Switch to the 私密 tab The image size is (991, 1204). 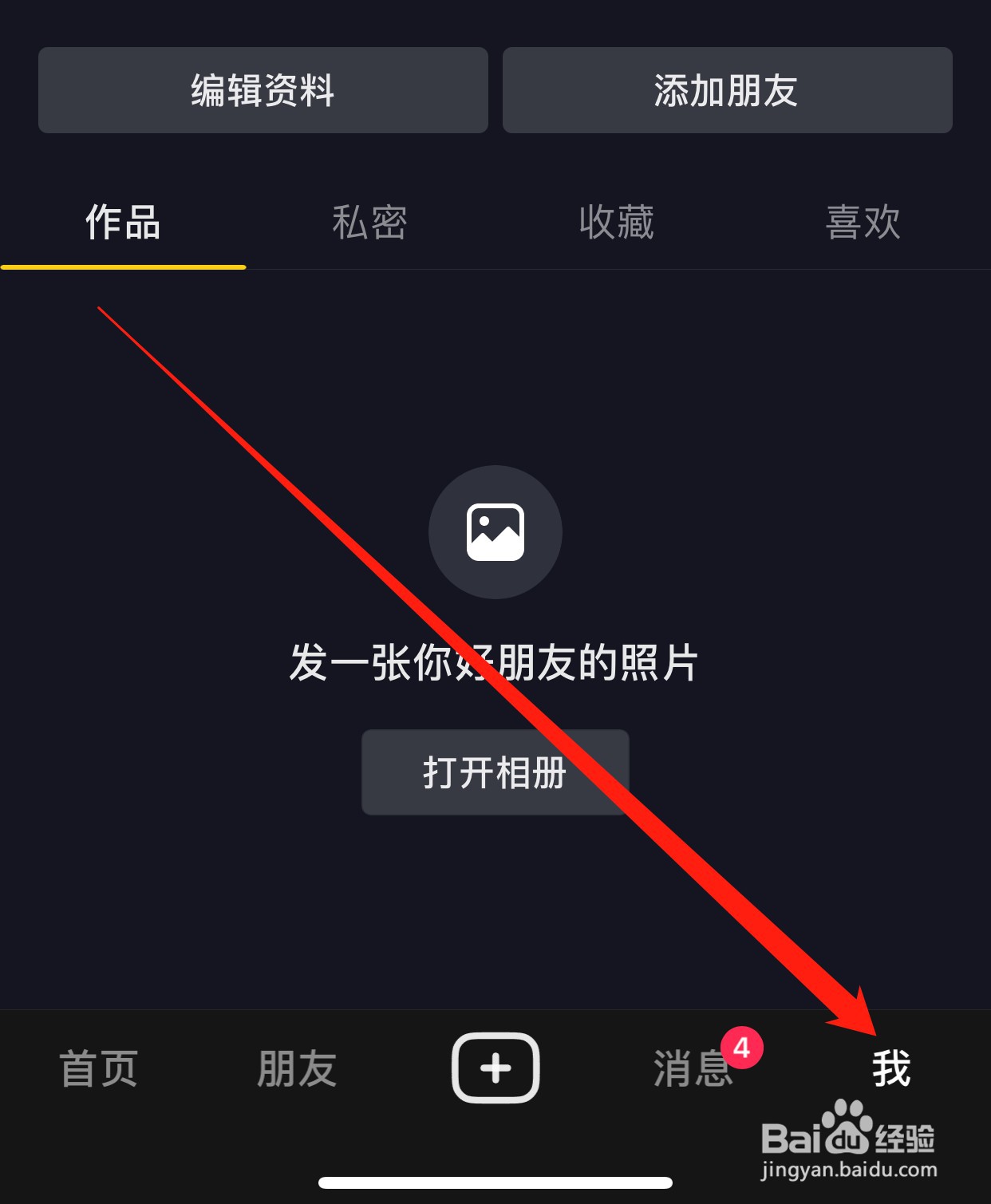pos(370,223)
